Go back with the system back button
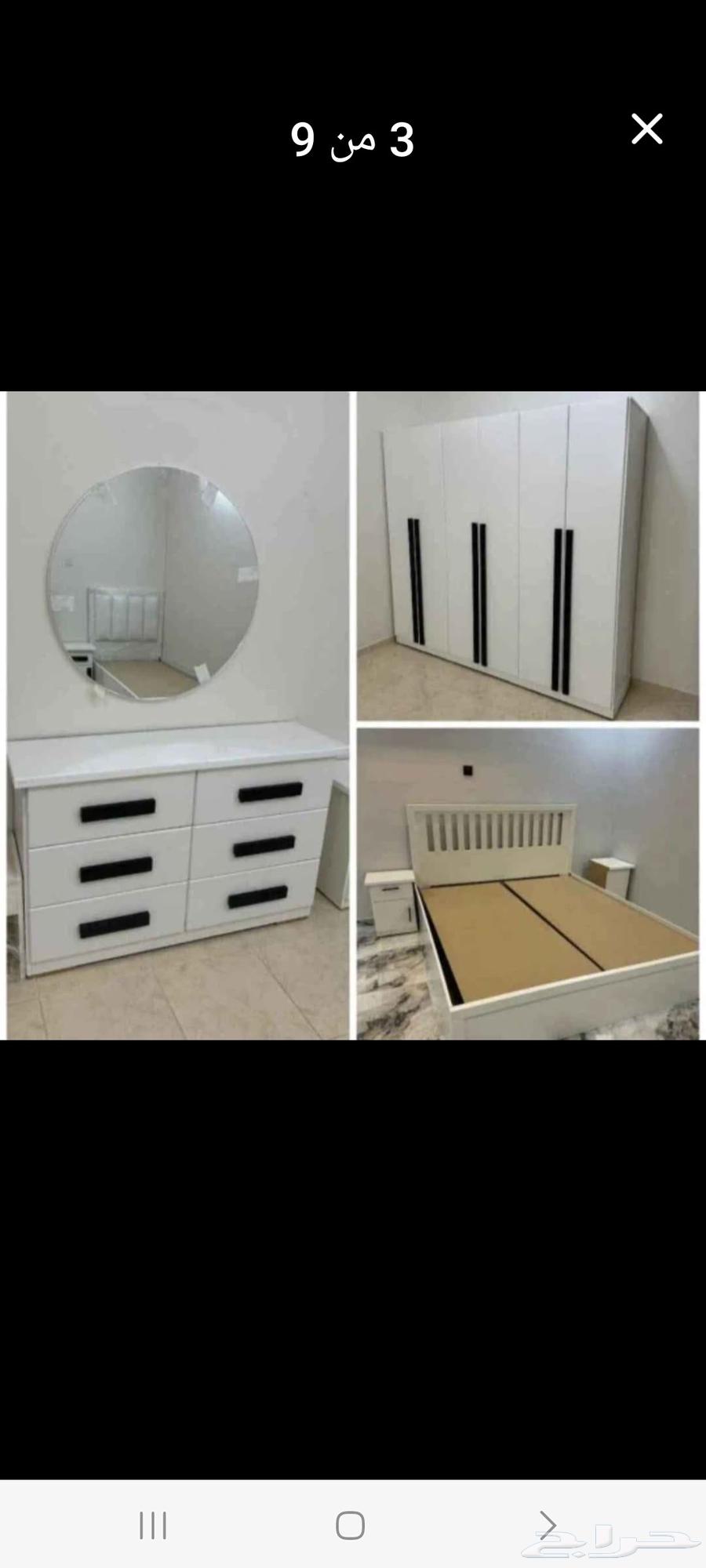706x1568 pixels. (x=548, y=1526)
